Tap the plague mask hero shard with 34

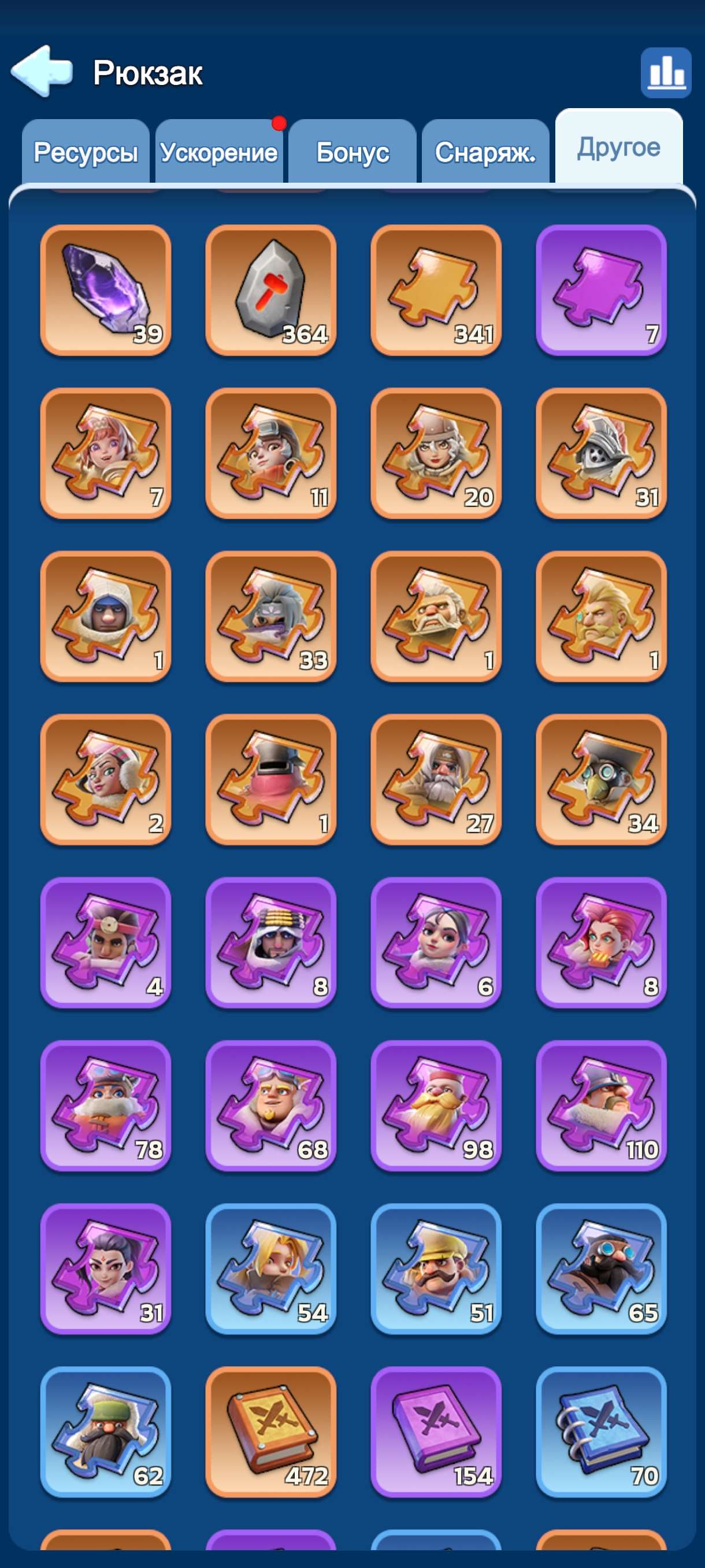[602, 779]
